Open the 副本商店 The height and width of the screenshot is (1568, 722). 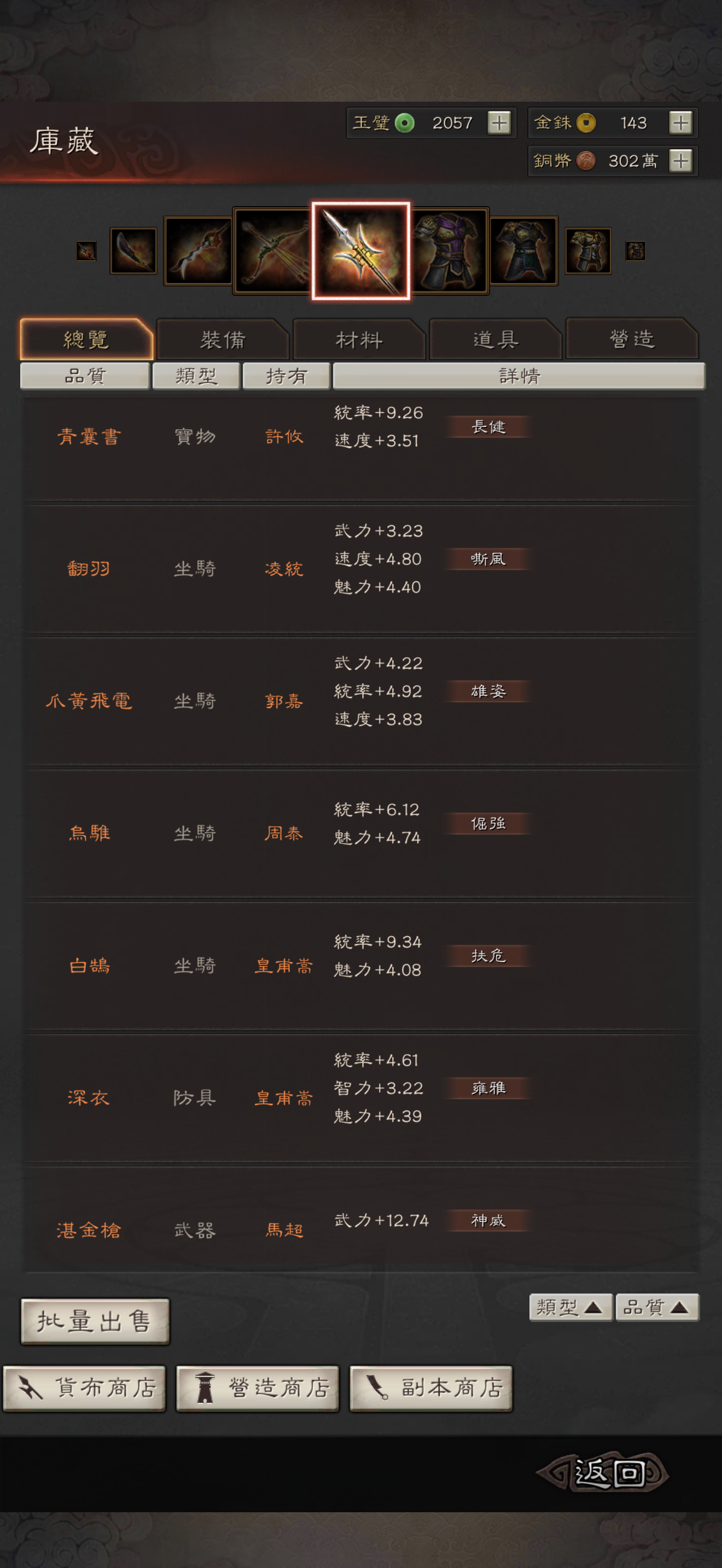click(431, 1389)
